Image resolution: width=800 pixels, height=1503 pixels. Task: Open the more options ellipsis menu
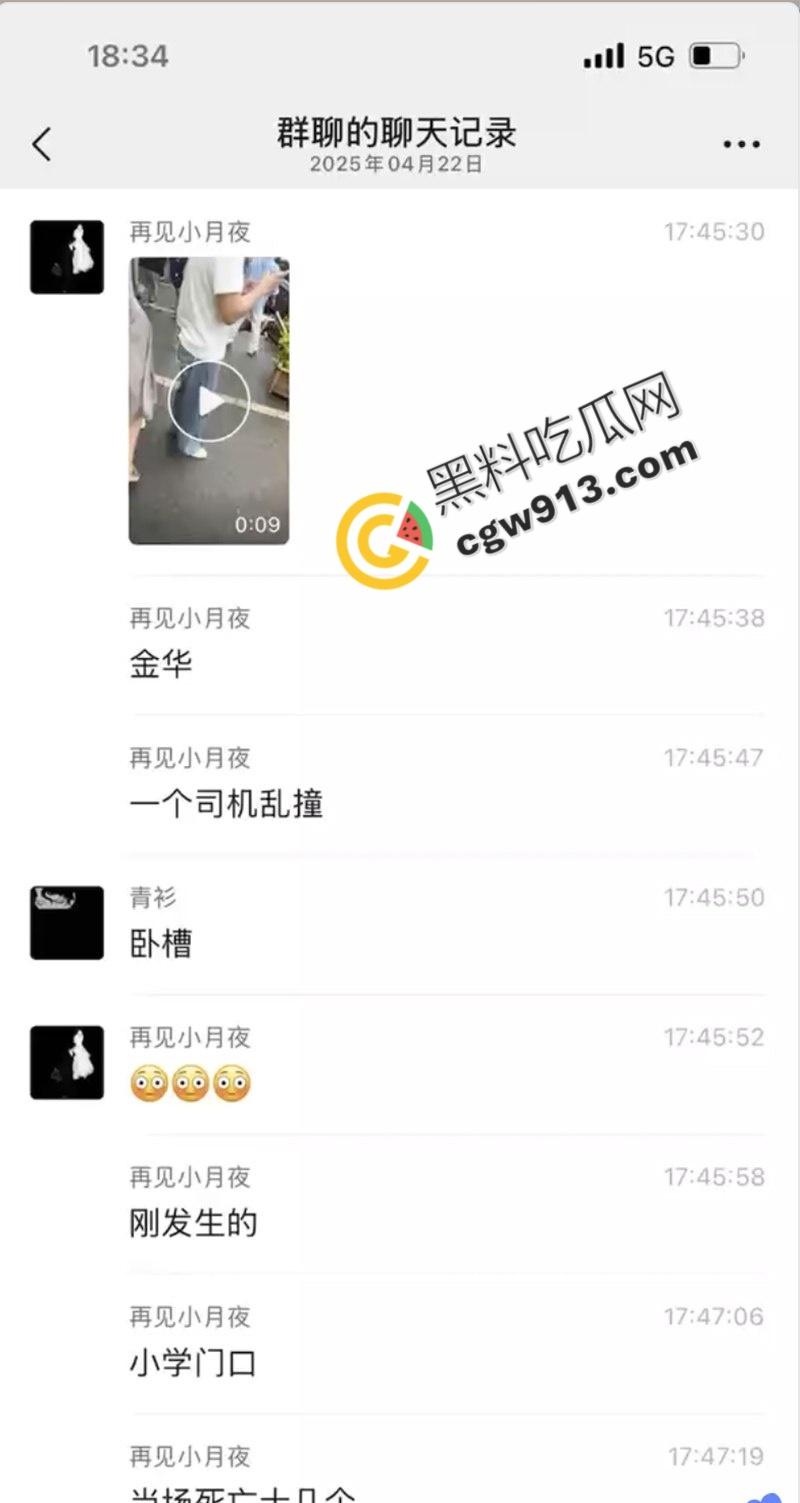741,144
